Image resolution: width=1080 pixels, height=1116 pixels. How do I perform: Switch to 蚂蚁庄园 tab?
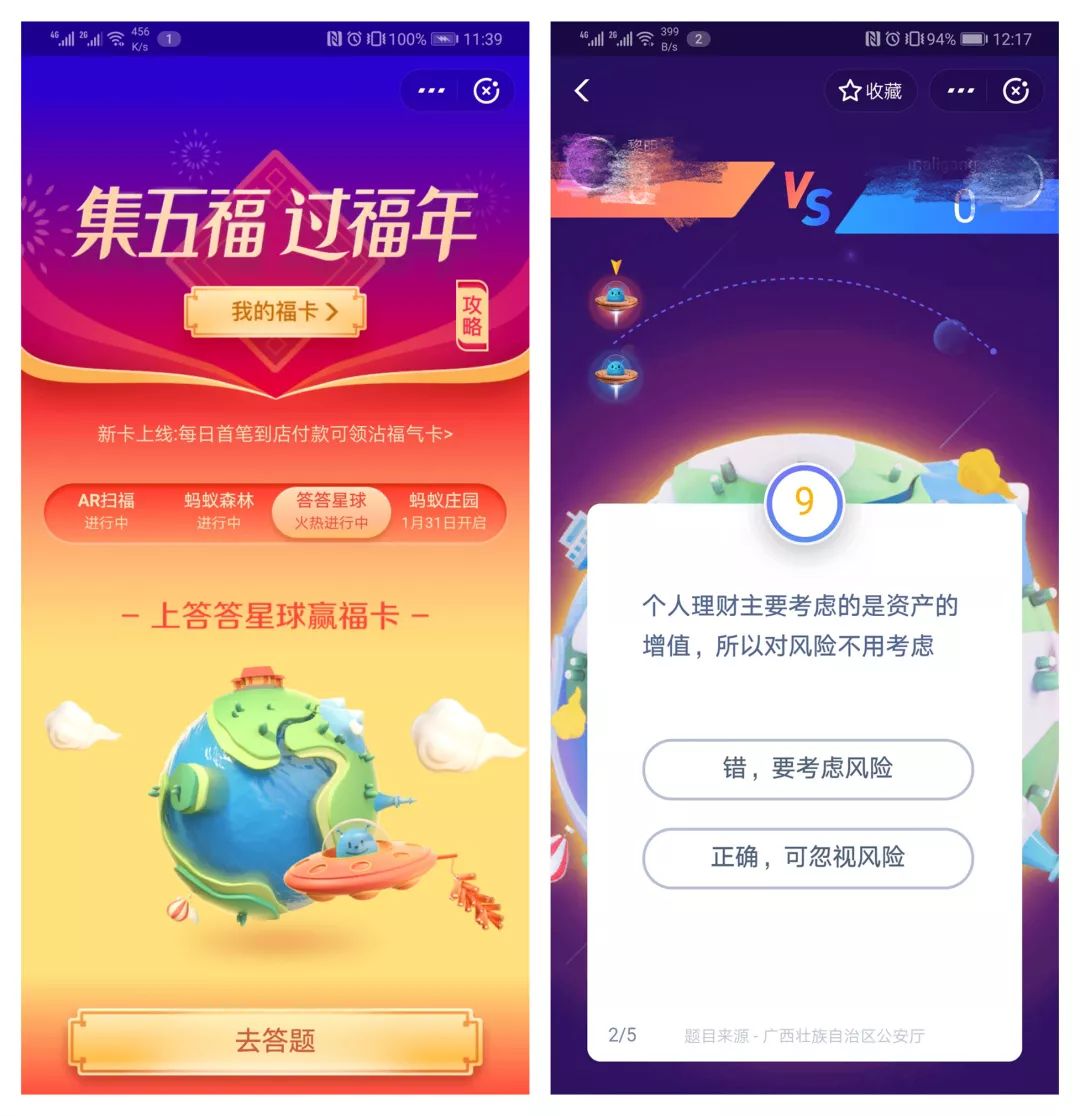(x=444, y=511)
